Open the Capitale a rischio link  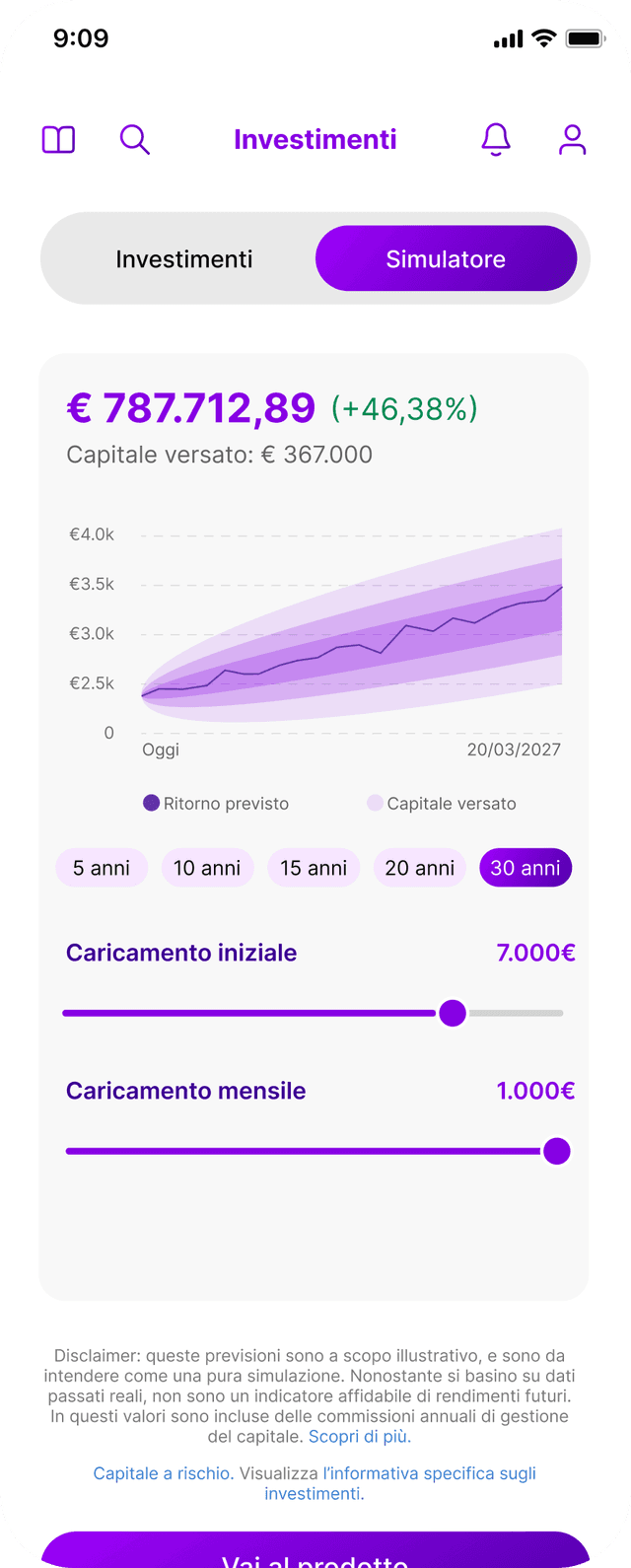pos(164,1473)
